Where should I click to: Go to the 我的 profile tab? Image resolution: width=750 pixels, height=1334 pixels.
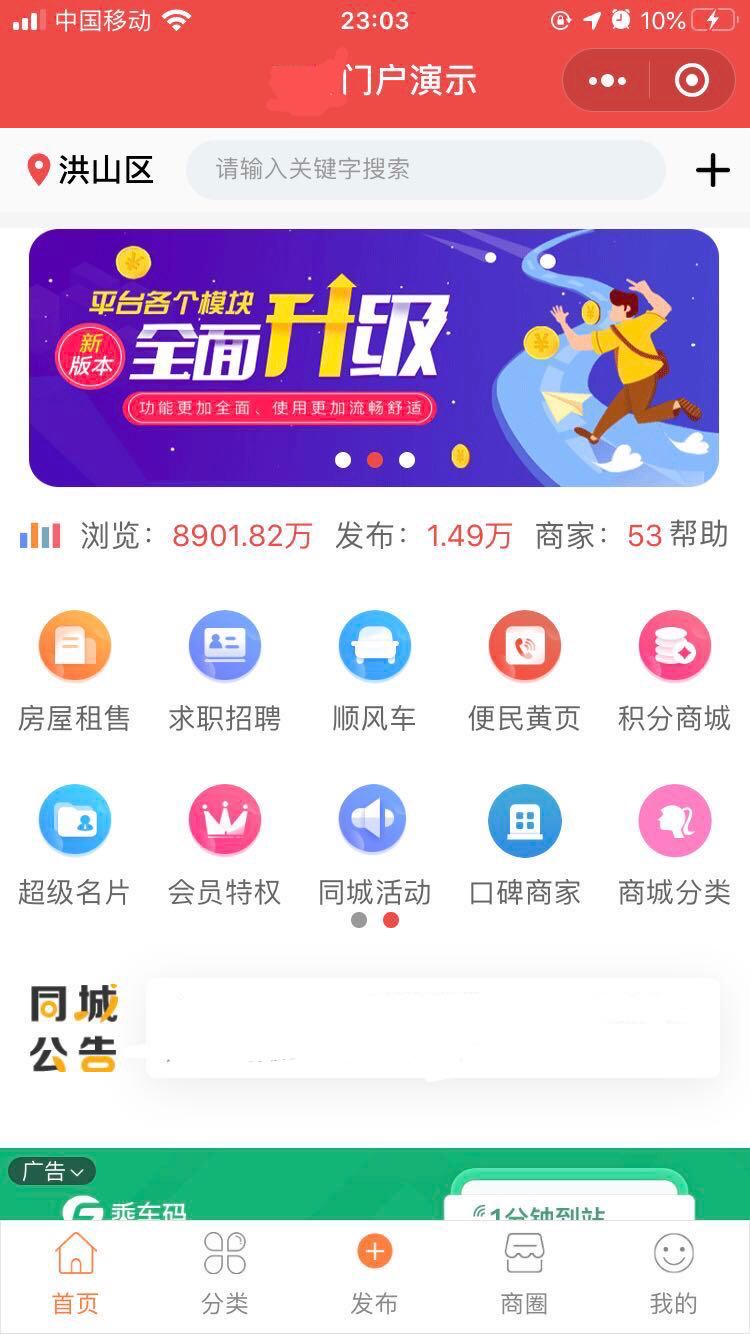pyautogui.click(x=674, y=1274)
